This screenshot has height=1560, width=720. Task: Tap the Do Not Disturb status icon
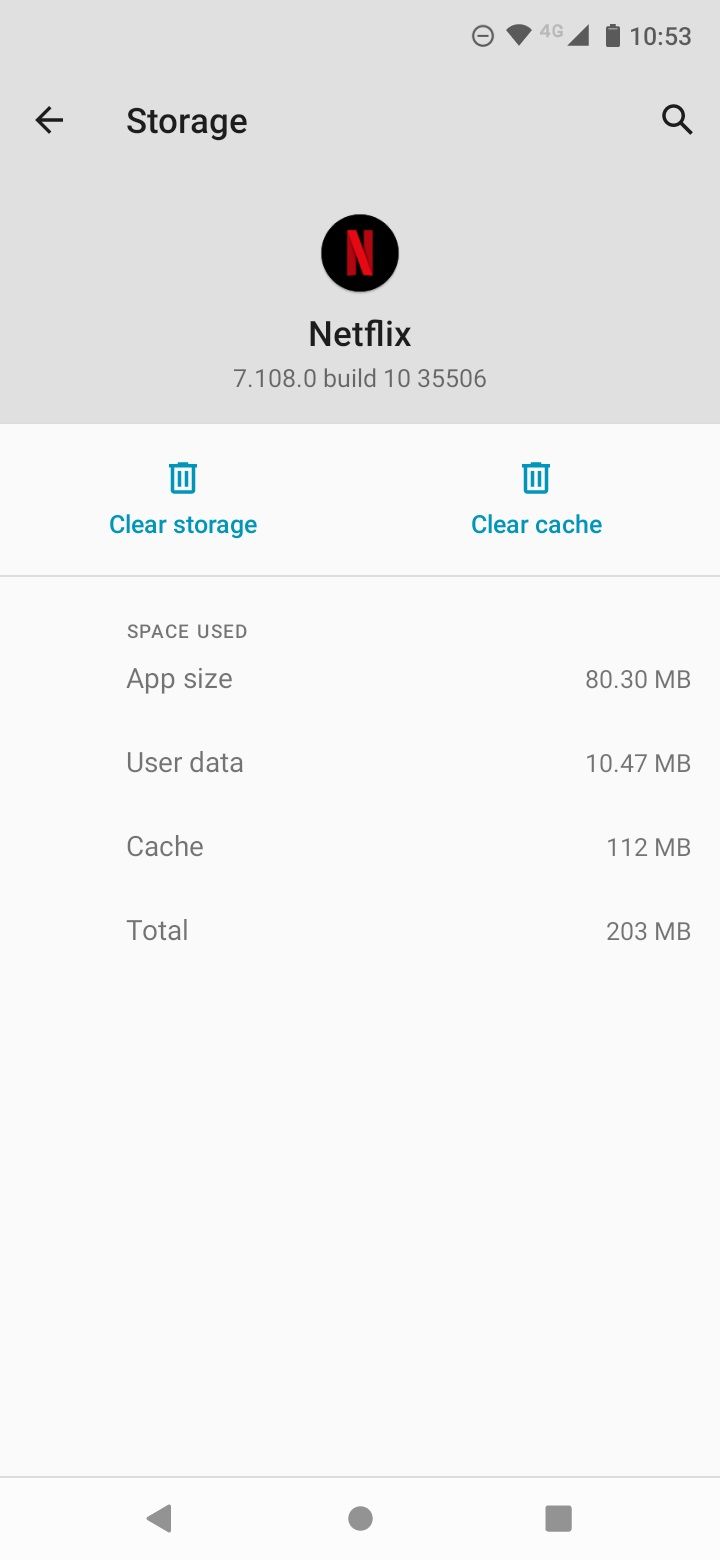coord(482,36)
